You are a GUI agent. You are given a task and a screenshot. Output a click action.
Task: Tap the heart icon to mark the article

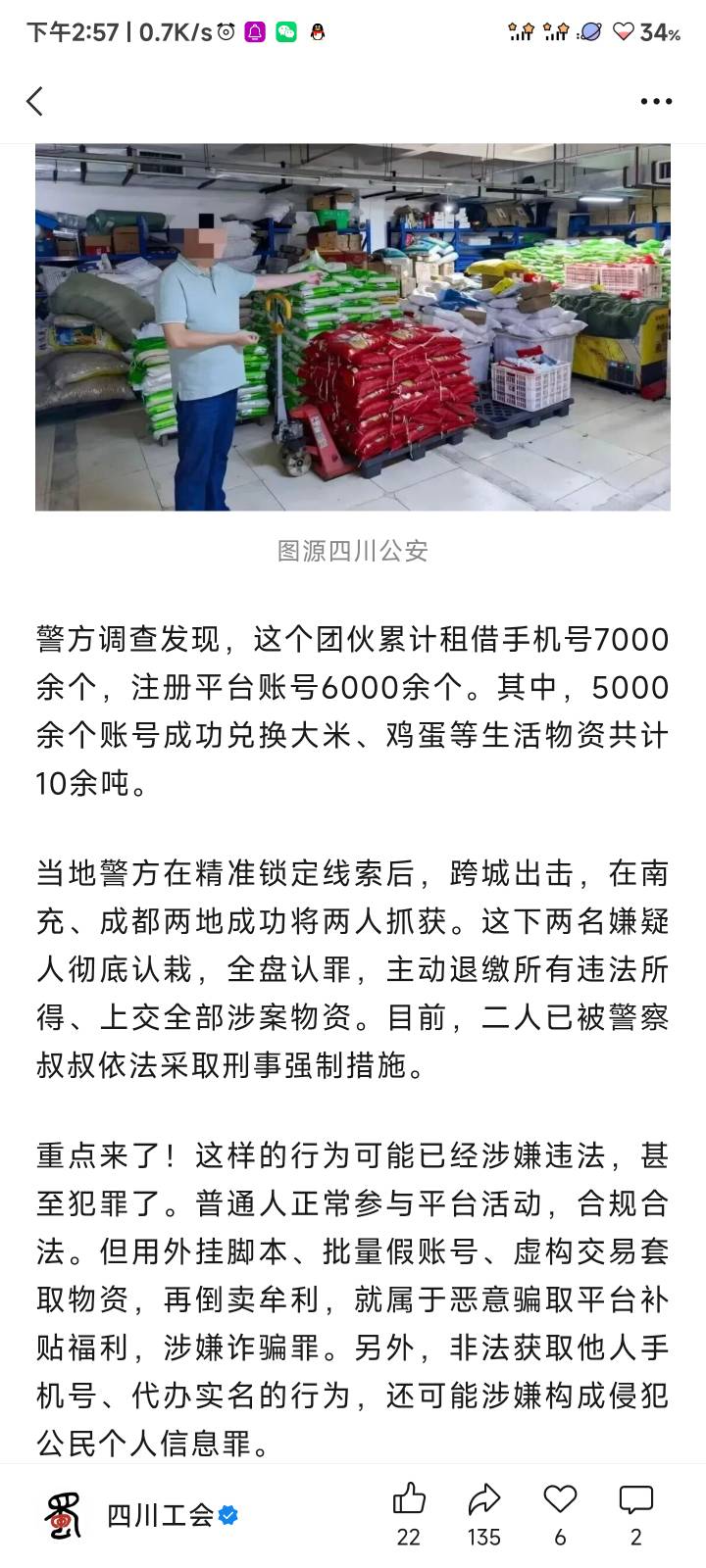(x=560, y=1499)
